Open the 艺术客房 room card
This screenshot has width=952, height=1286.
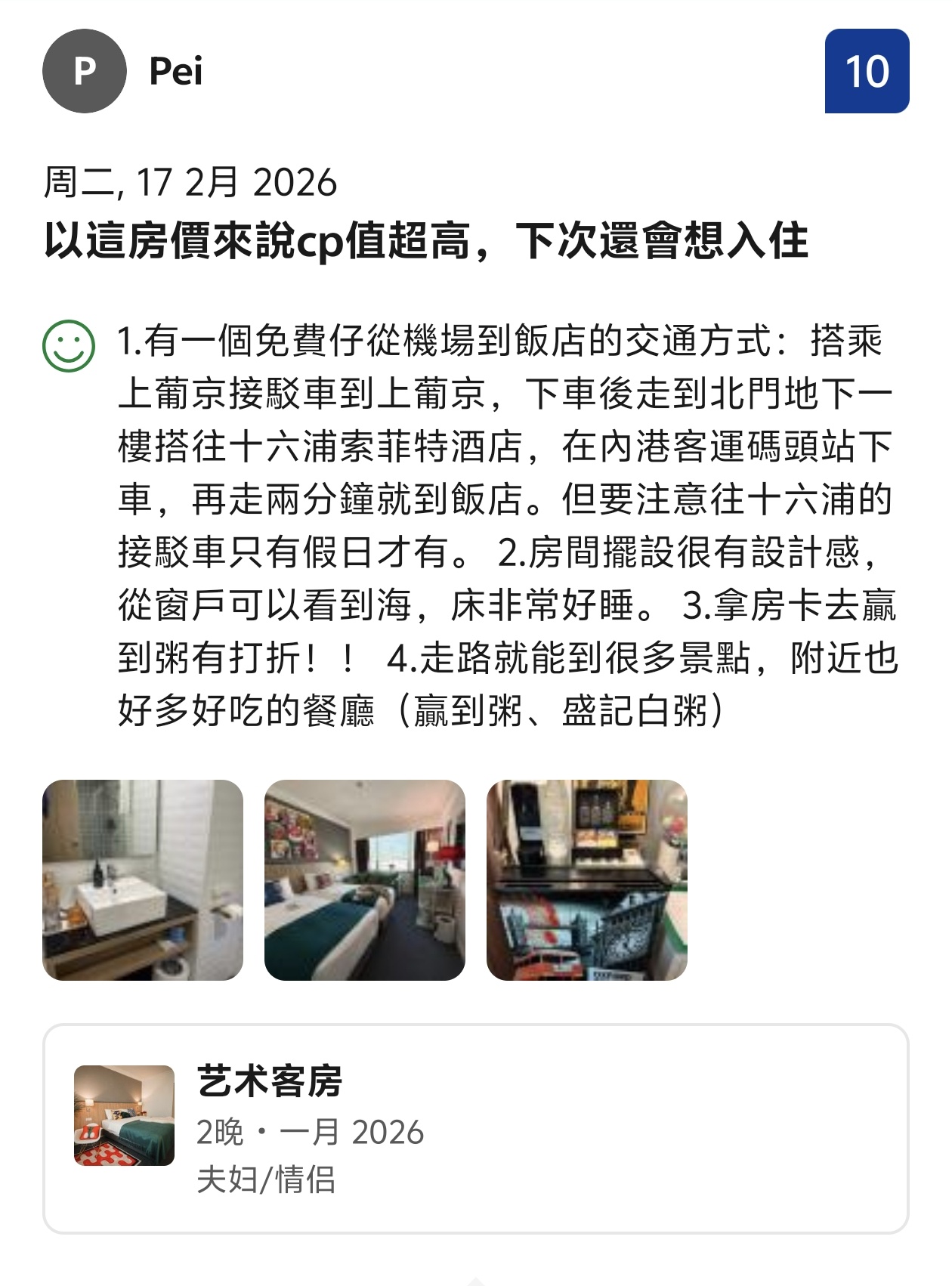coord(476,1129)
